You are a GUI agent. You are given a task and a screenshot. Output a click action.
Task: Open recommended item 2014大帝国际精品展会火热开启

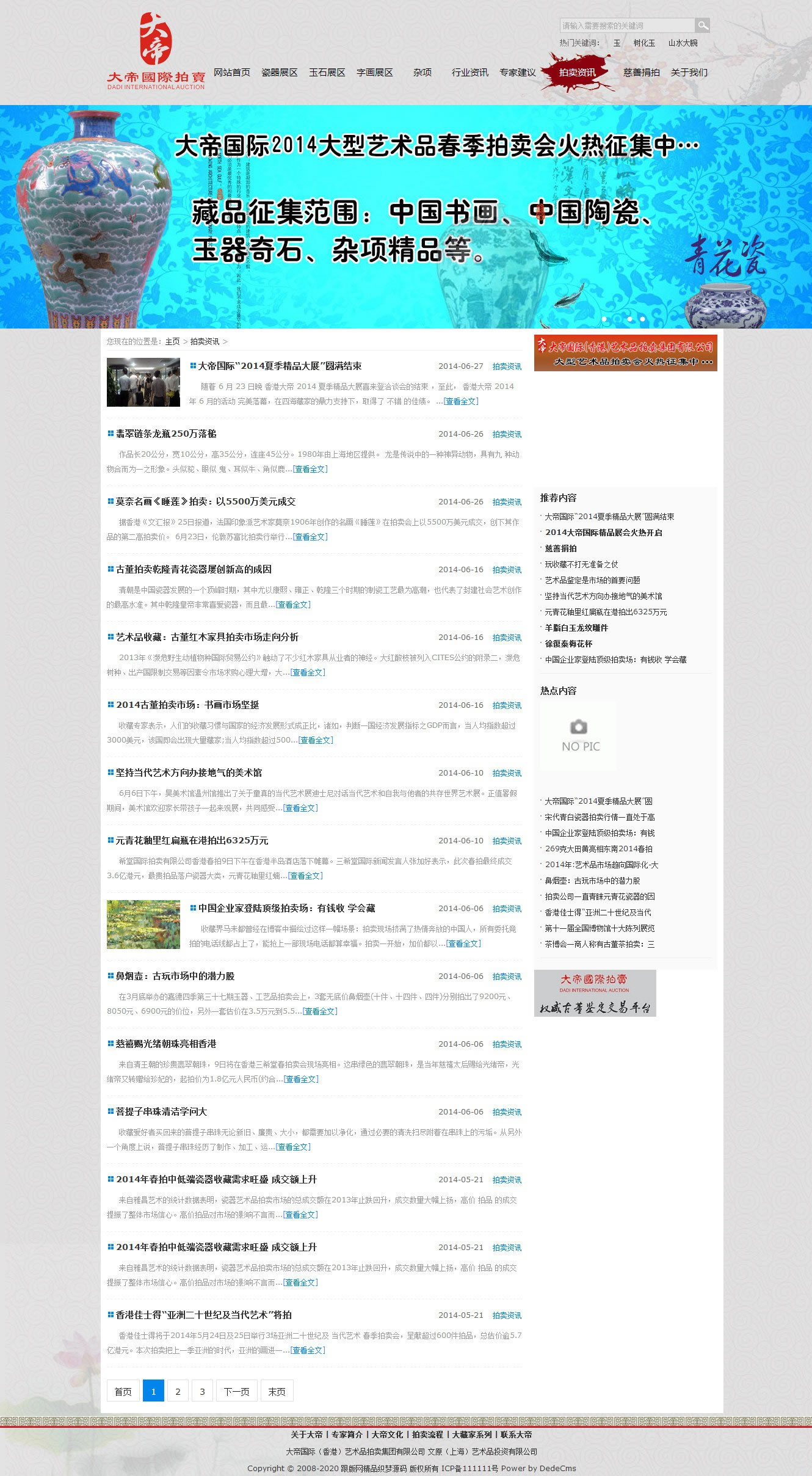(603, 533)
